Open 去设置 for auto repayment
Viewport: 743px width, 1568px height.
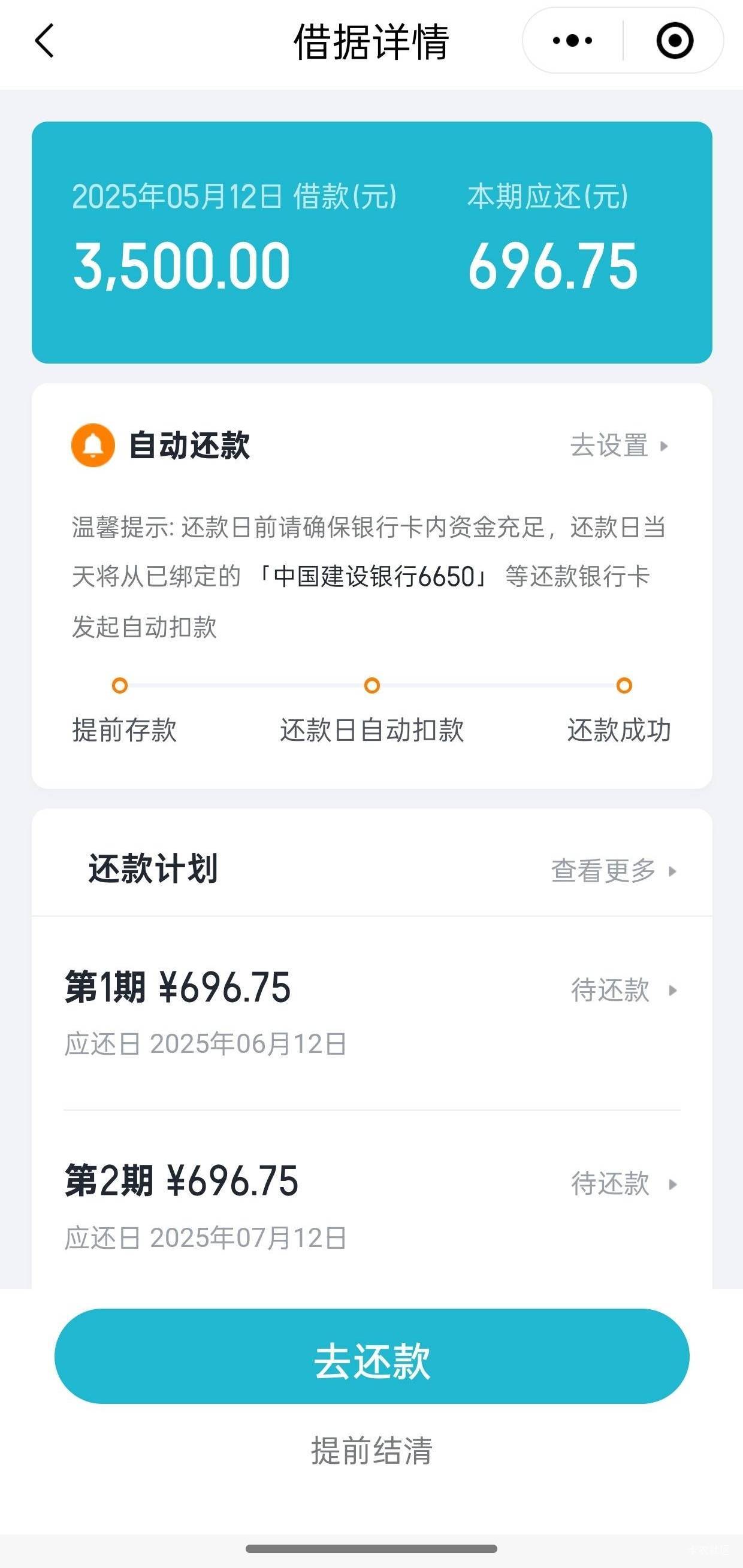click(620, 446)
